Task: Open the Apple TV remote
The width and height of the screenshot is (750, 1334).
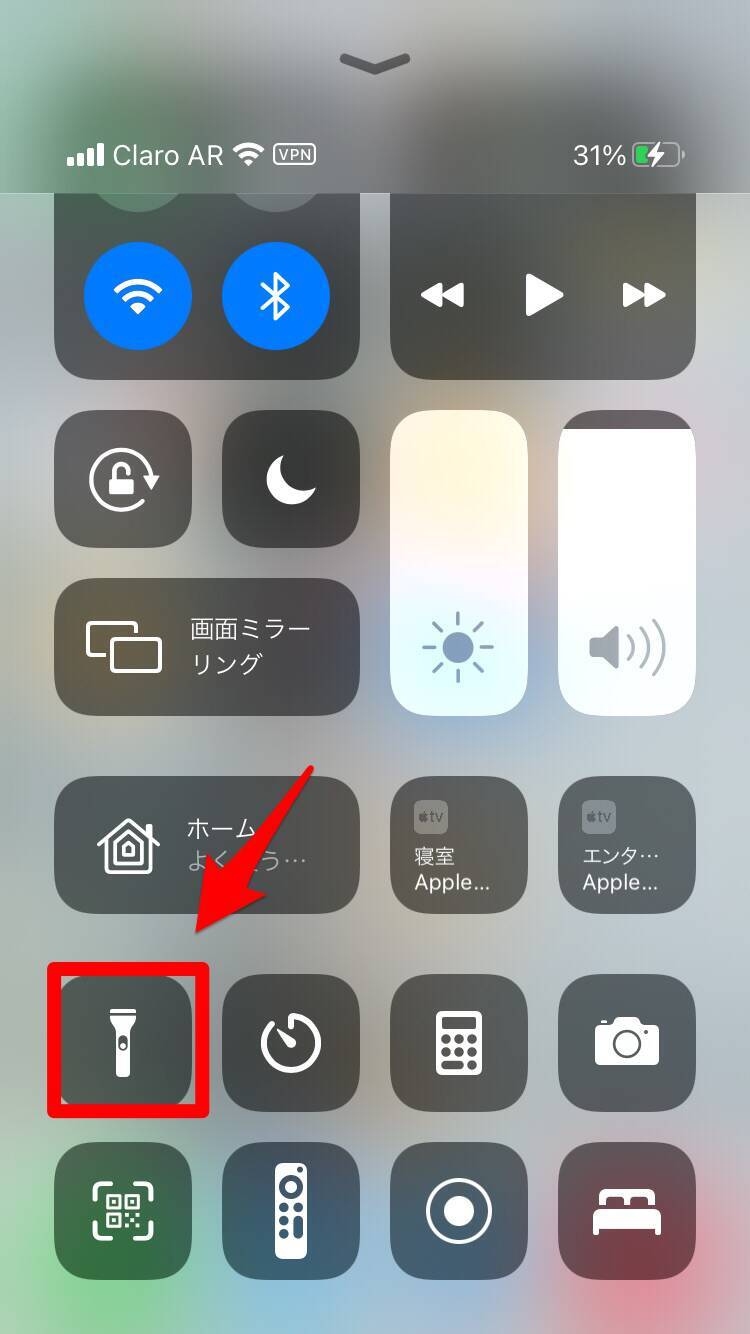Action: [291, 1211]
